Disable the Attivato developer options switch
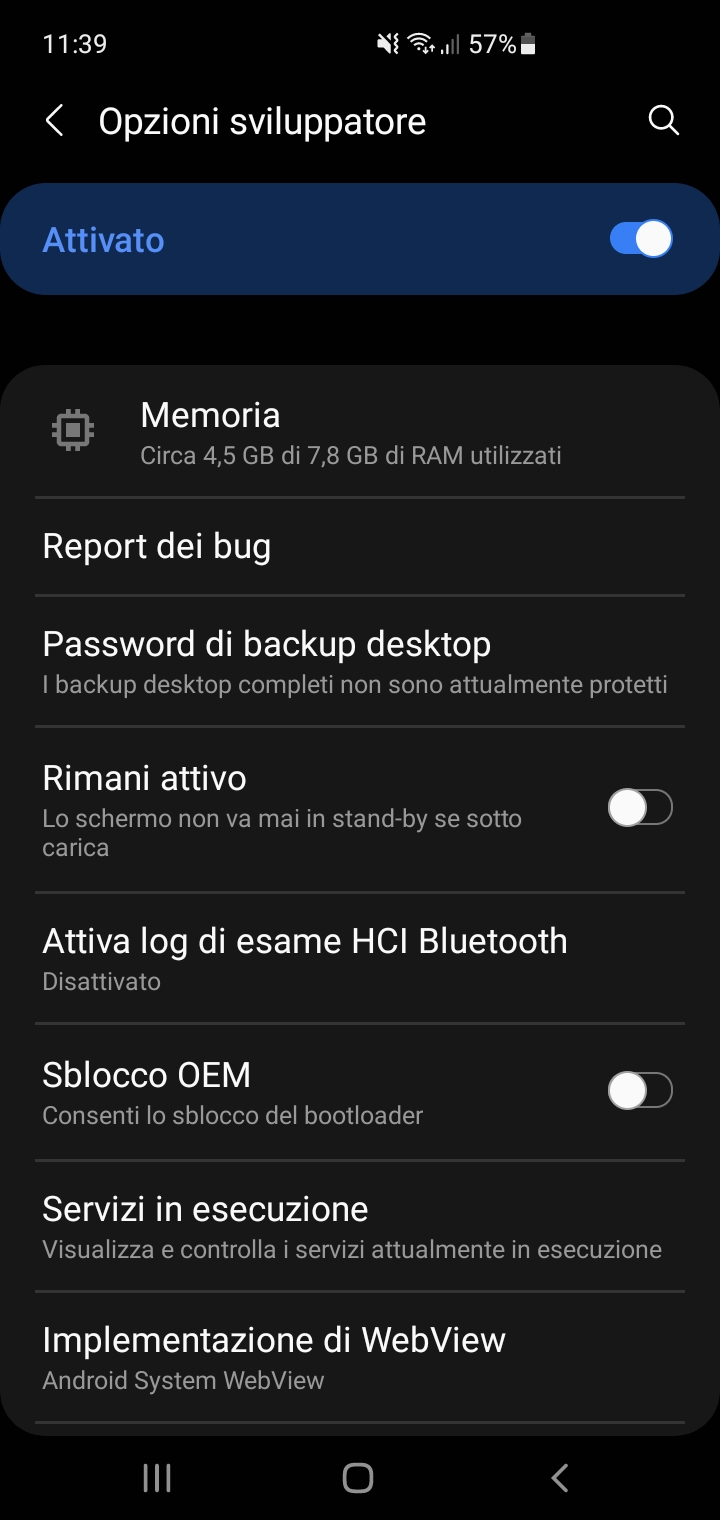The height and width of the screenshot is (1520, 720). (x=639, y=239)
